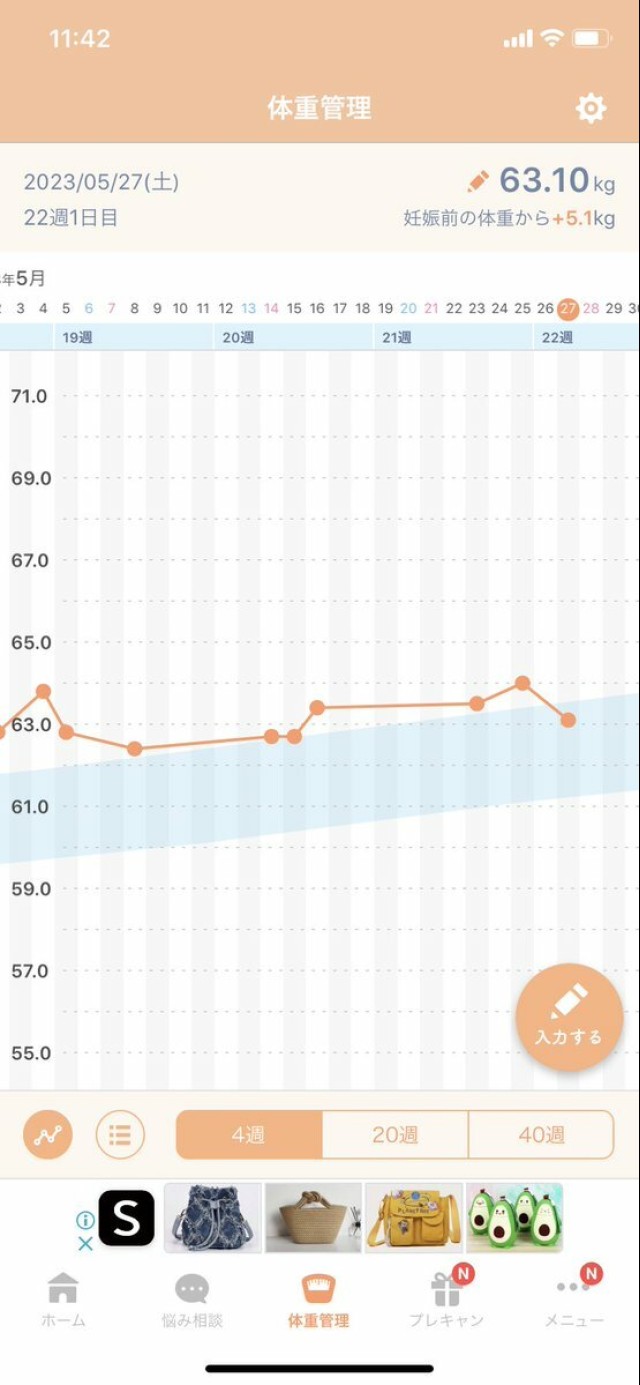Open the yellow backpack ad
Image resolution: width=640 pixels, height=1385 pixels.
coord(413,1218)
